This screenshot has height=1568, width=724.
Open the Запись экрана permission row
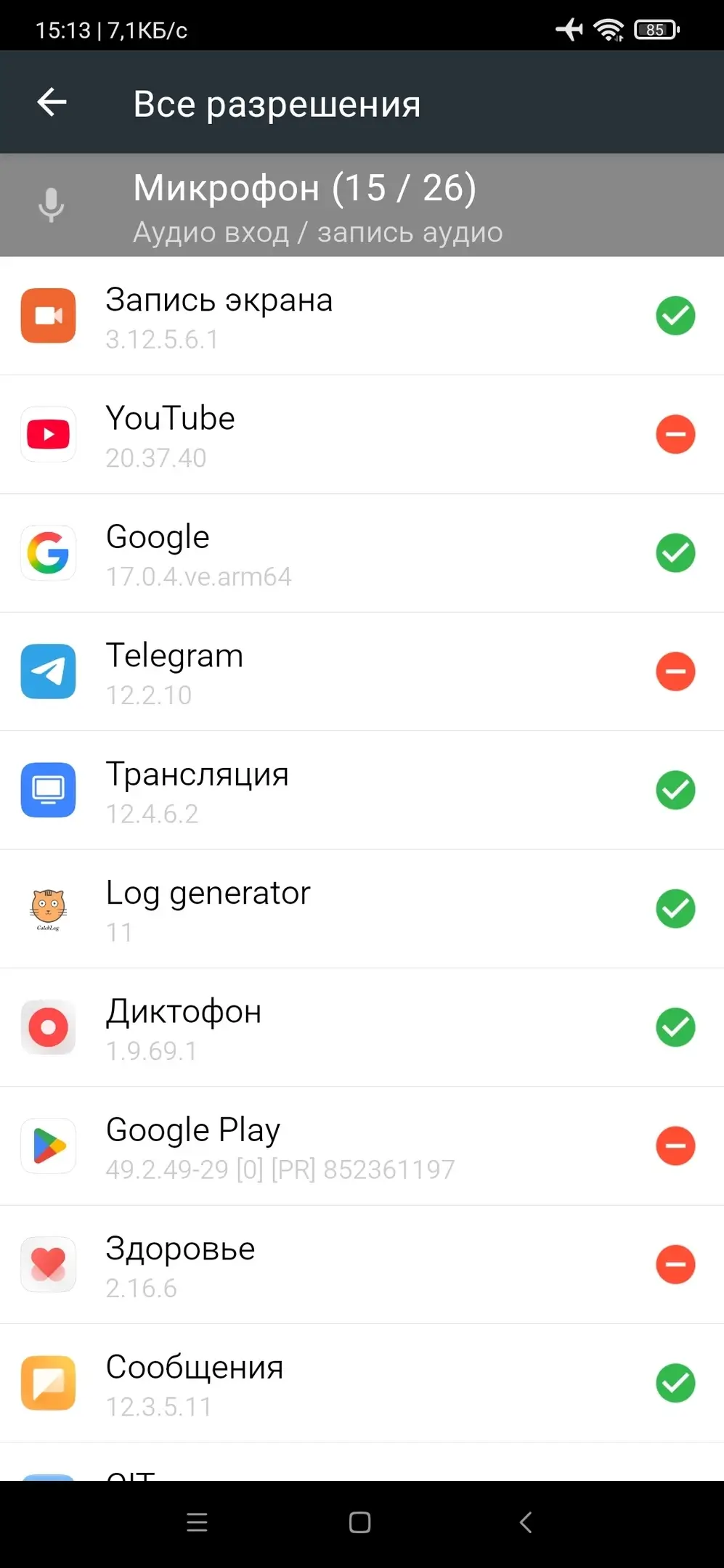[x=362, y=317]
